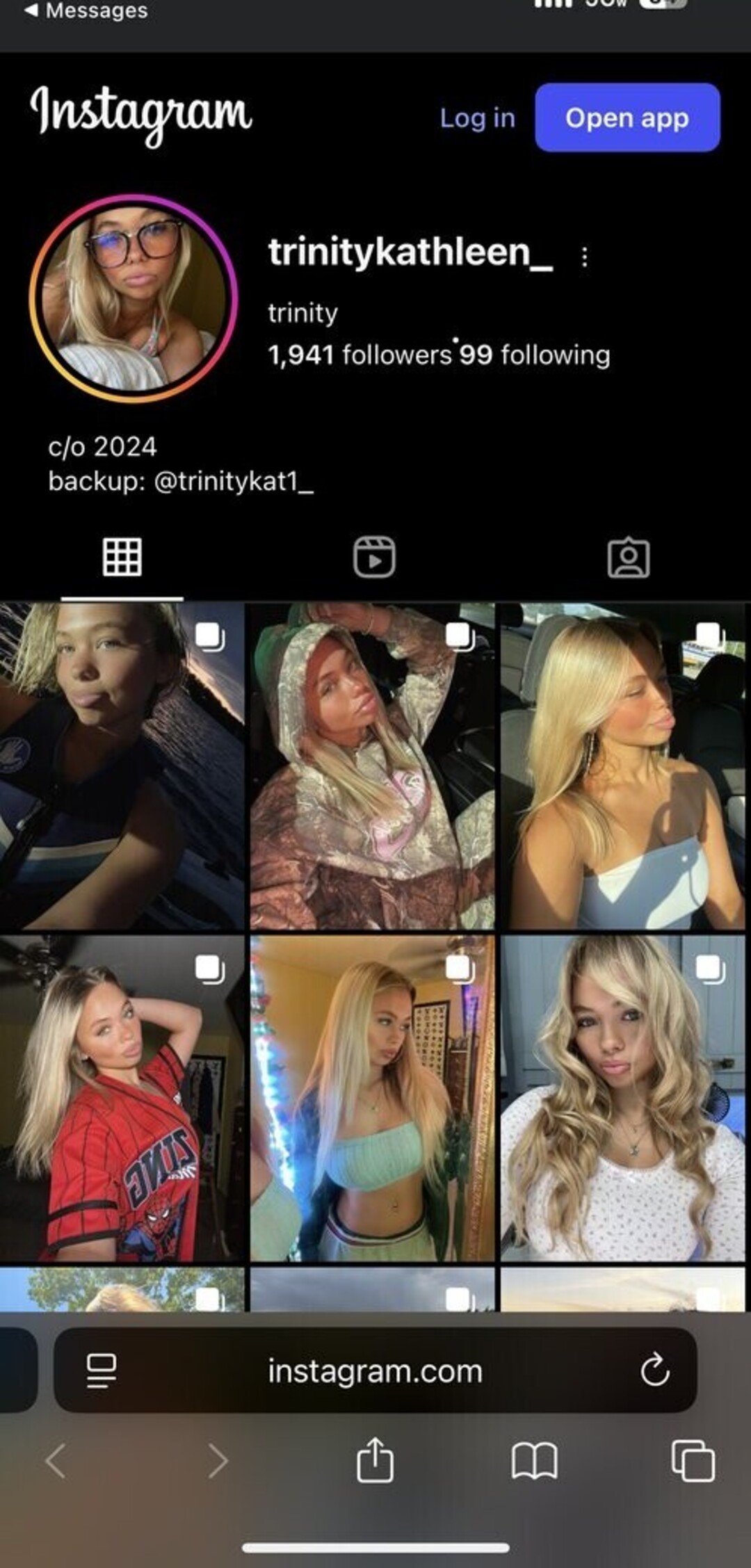Open the curly hair selfie post
Screen dimensions: 751x1568
point(622,1098)
